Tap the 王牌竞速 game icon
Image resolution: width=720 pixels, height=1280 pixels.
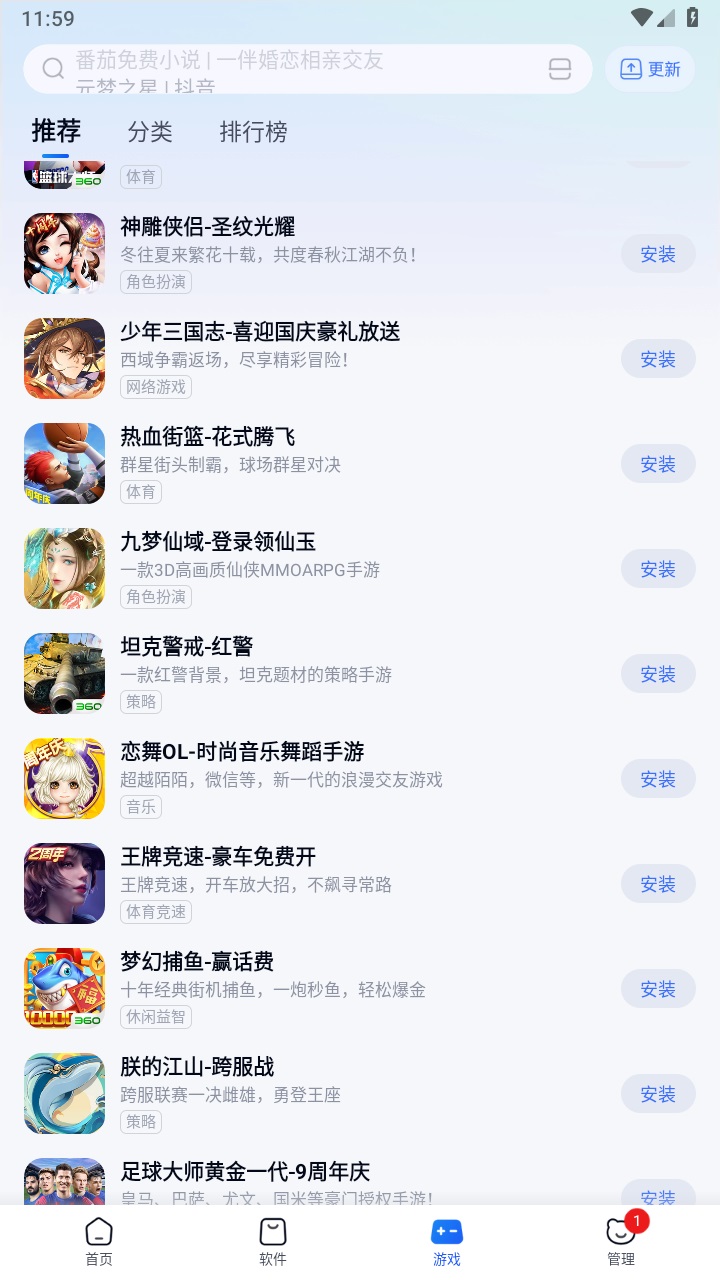[x=64, y=883]
